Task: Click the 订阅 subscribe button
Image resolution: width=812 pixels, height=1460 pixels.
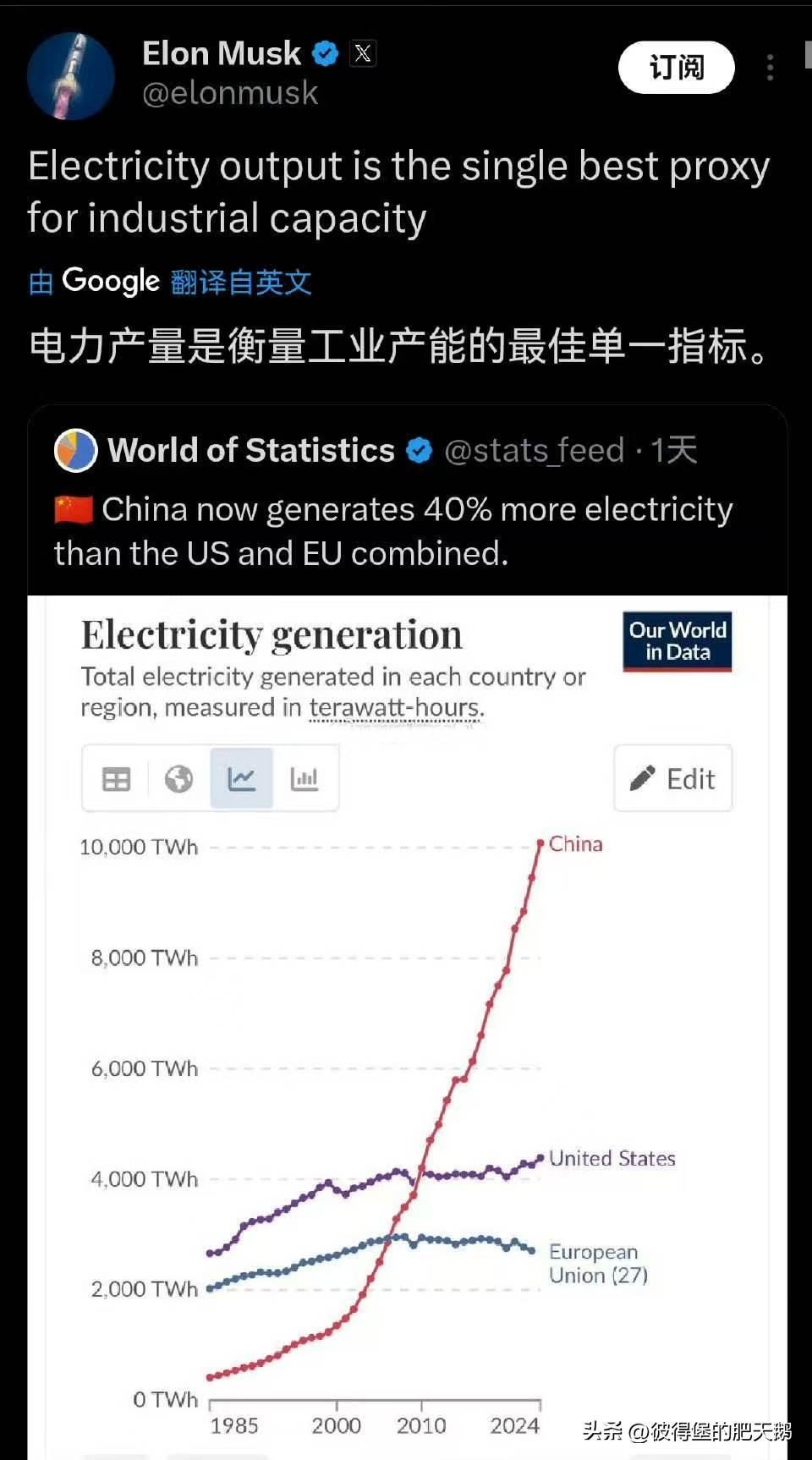Action: (x=676, y=67)
